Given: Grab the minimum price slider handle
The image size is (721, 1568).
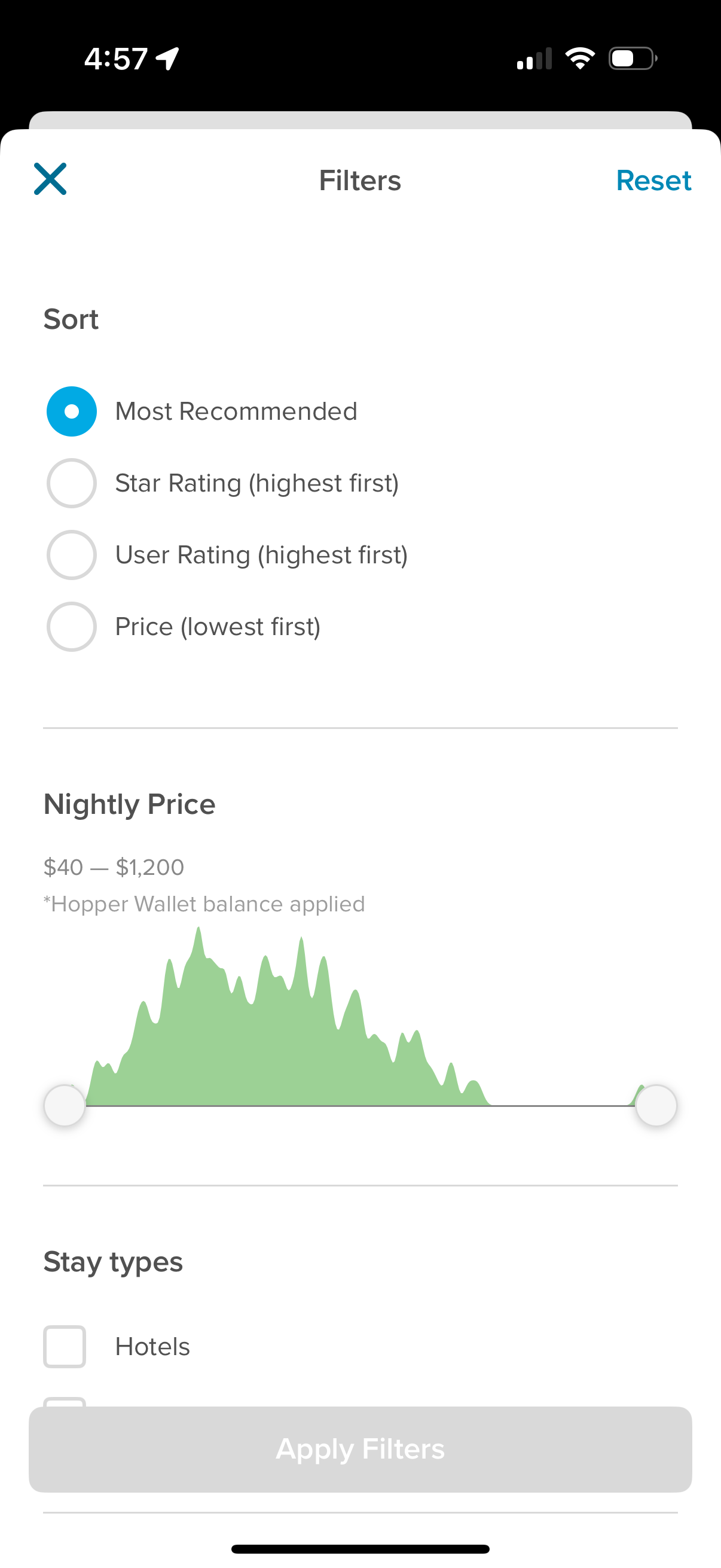Looking at the screenshot, I should click(65, 1105).
